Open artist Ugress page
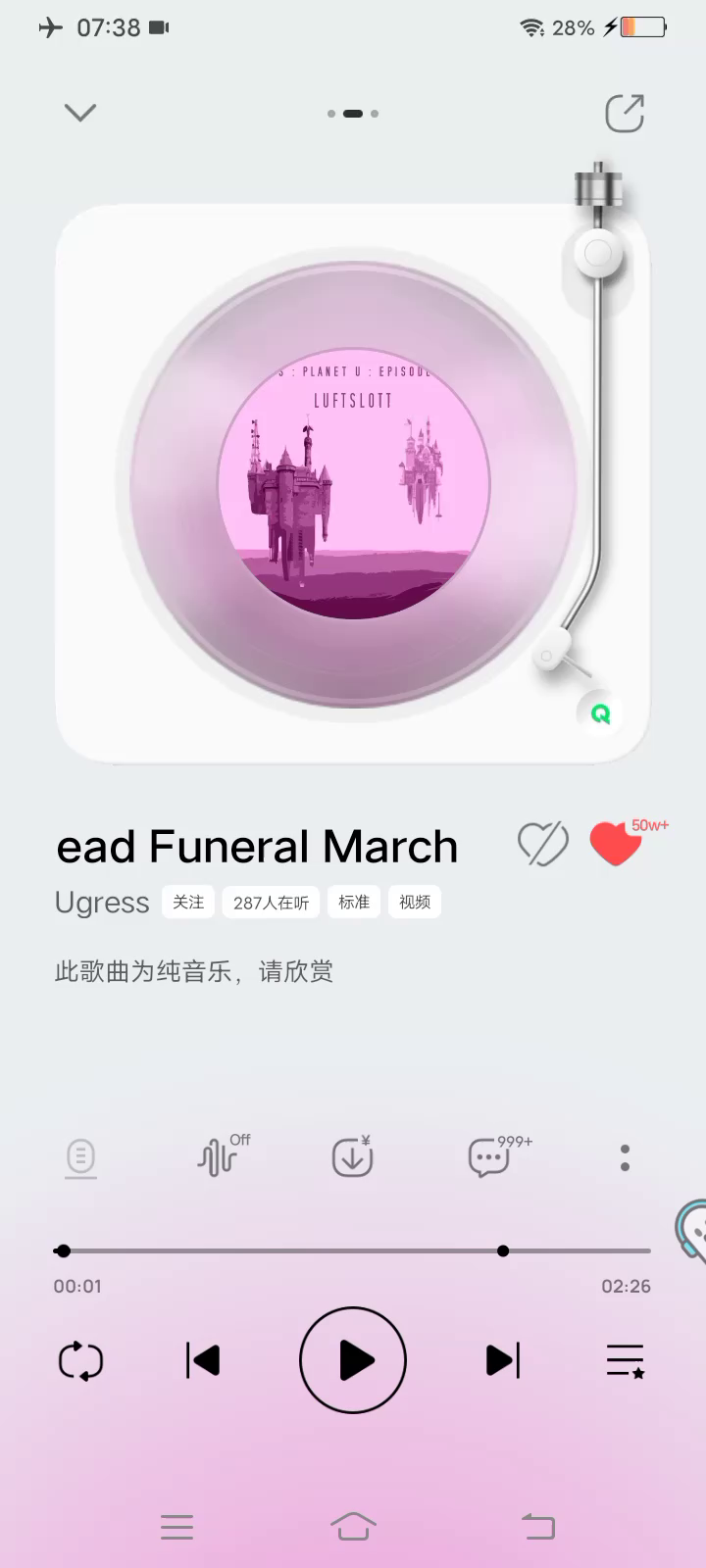Screen dimensions: 706x1568 click(x=102, y=903)
